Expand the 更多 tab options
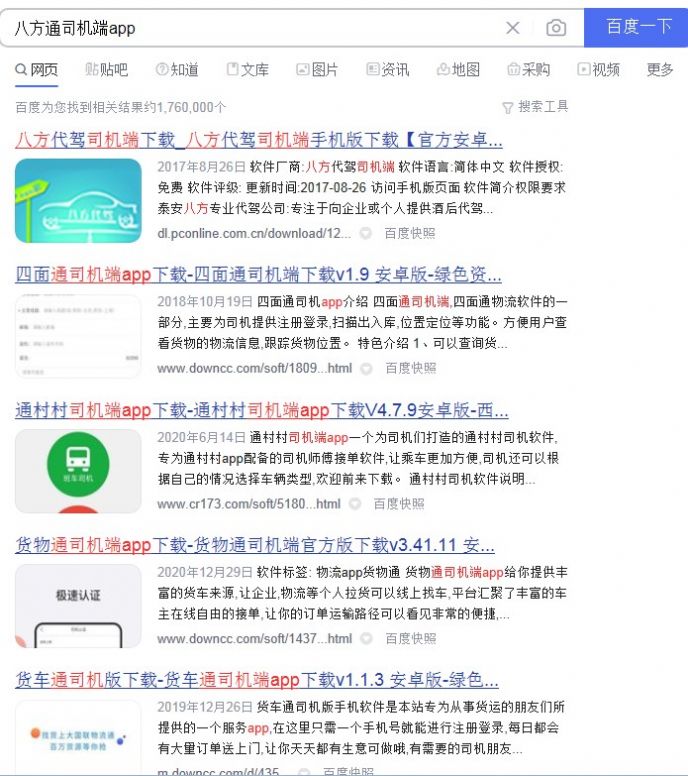688x776 pixels. pos(660,69)
